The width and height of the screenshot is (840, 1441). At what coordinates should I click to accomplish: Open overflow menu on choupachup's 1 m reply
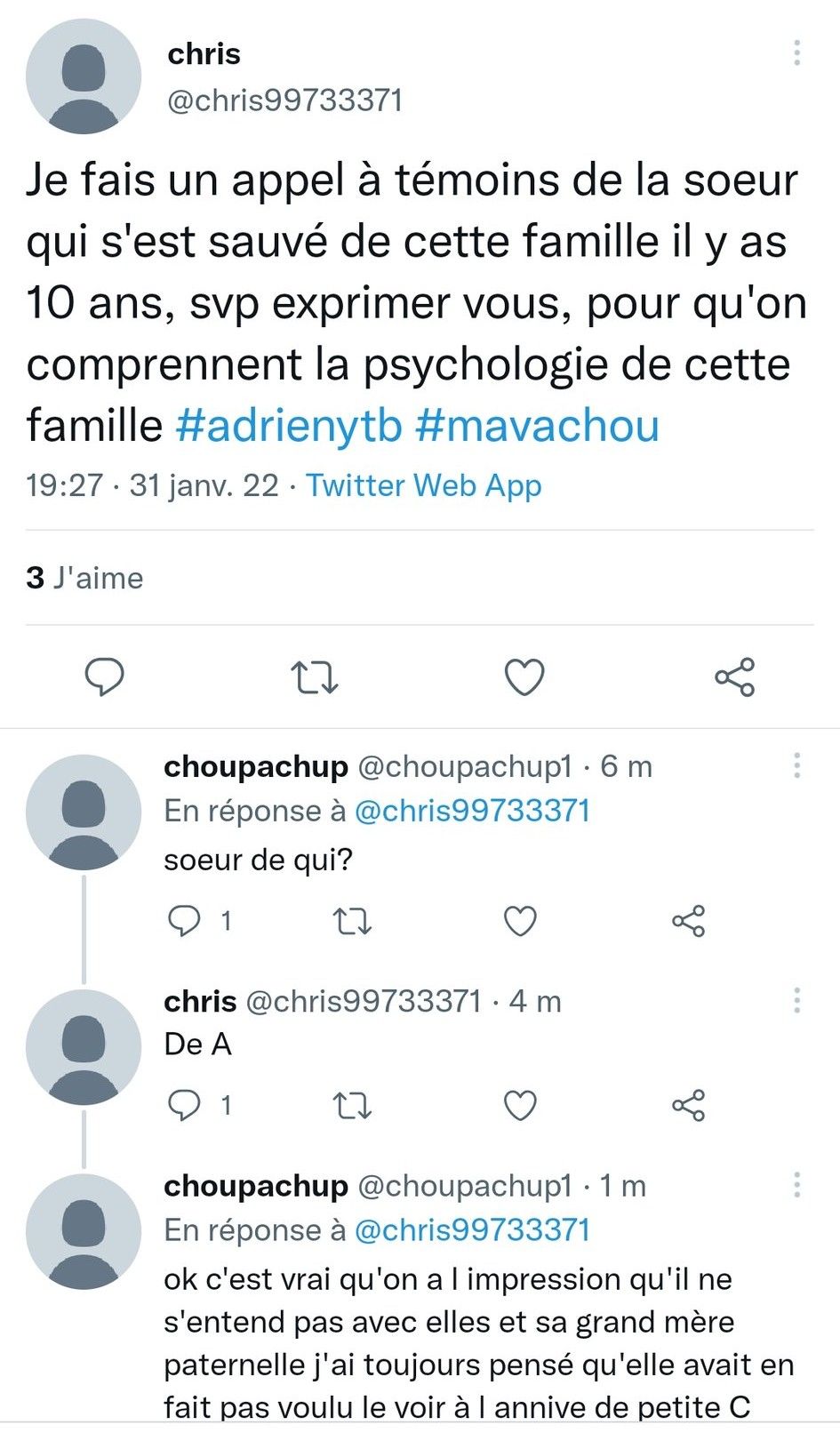[796, 1184]
